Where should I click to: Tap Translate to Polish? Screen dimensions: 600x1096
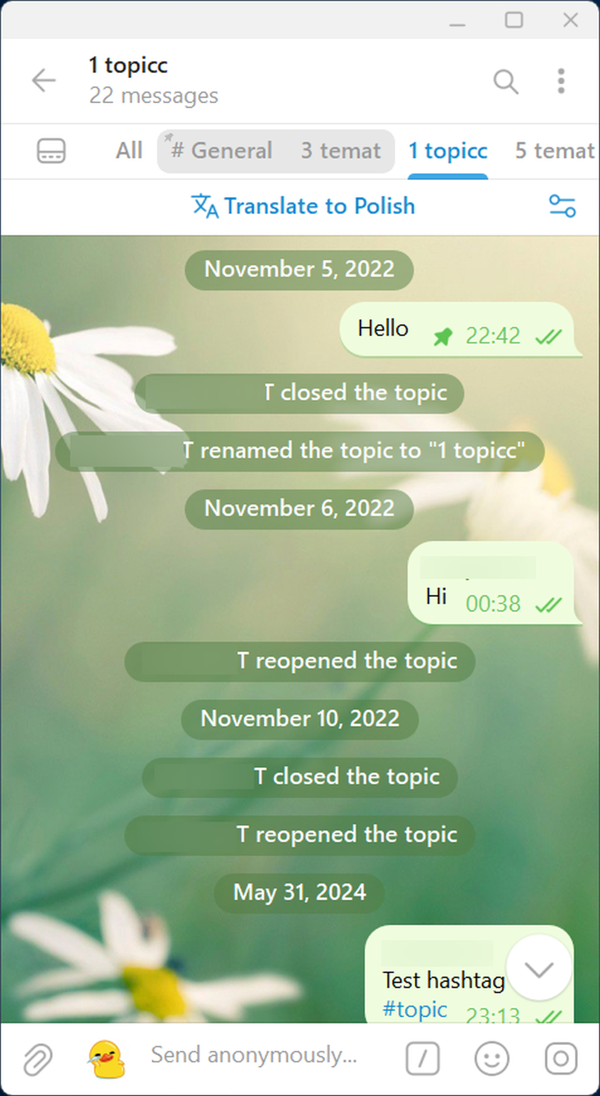click(x=303, y=206)
